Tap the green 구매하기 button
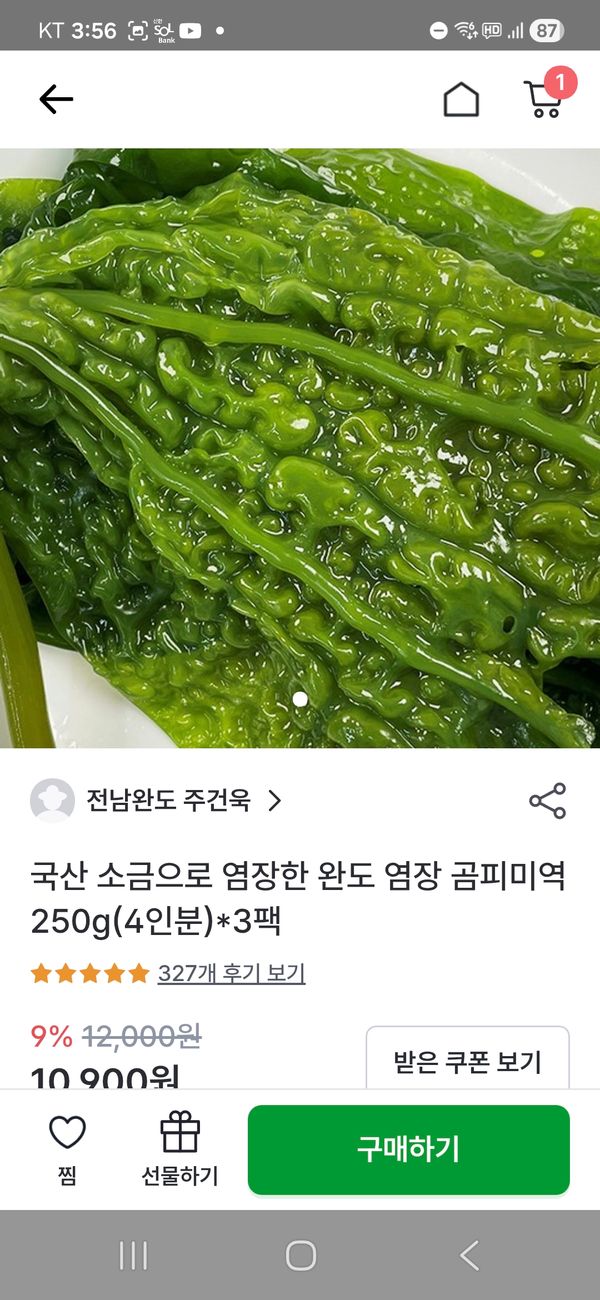Viewport: 600px width, 1300px height. coord(408,1149)
